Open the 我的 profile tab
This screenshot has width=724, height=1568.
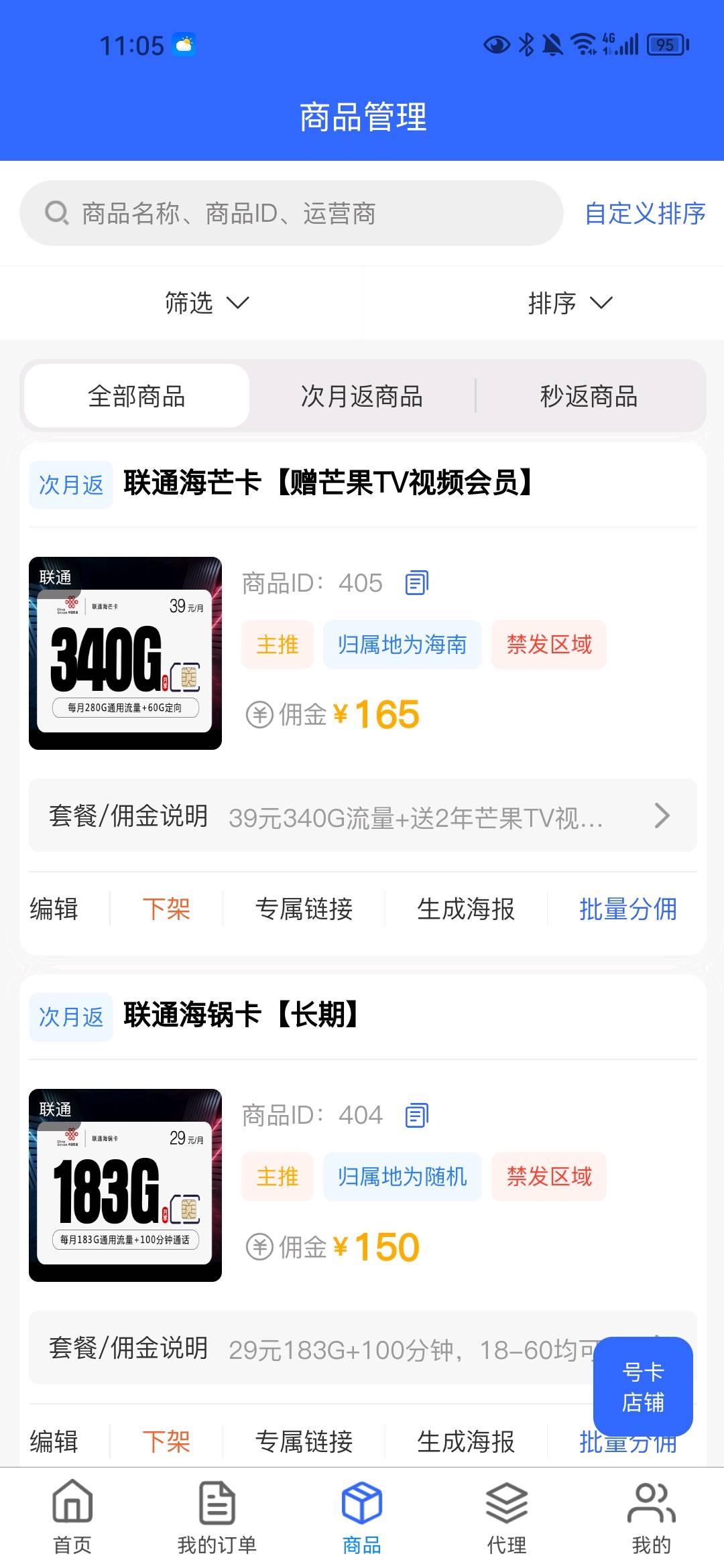pos(651,1516)
